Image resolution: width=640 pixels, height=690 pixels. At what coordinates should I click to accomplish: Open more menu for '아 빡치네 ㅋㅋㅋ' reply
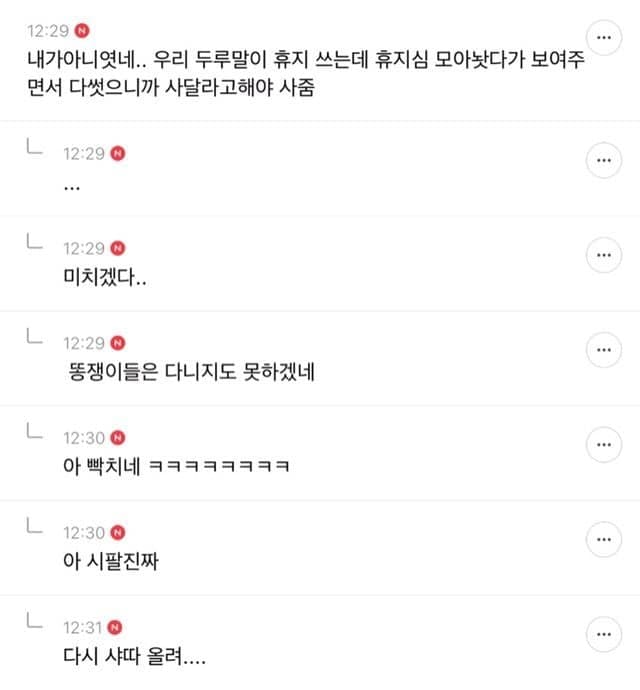click(x=603, y=444)
